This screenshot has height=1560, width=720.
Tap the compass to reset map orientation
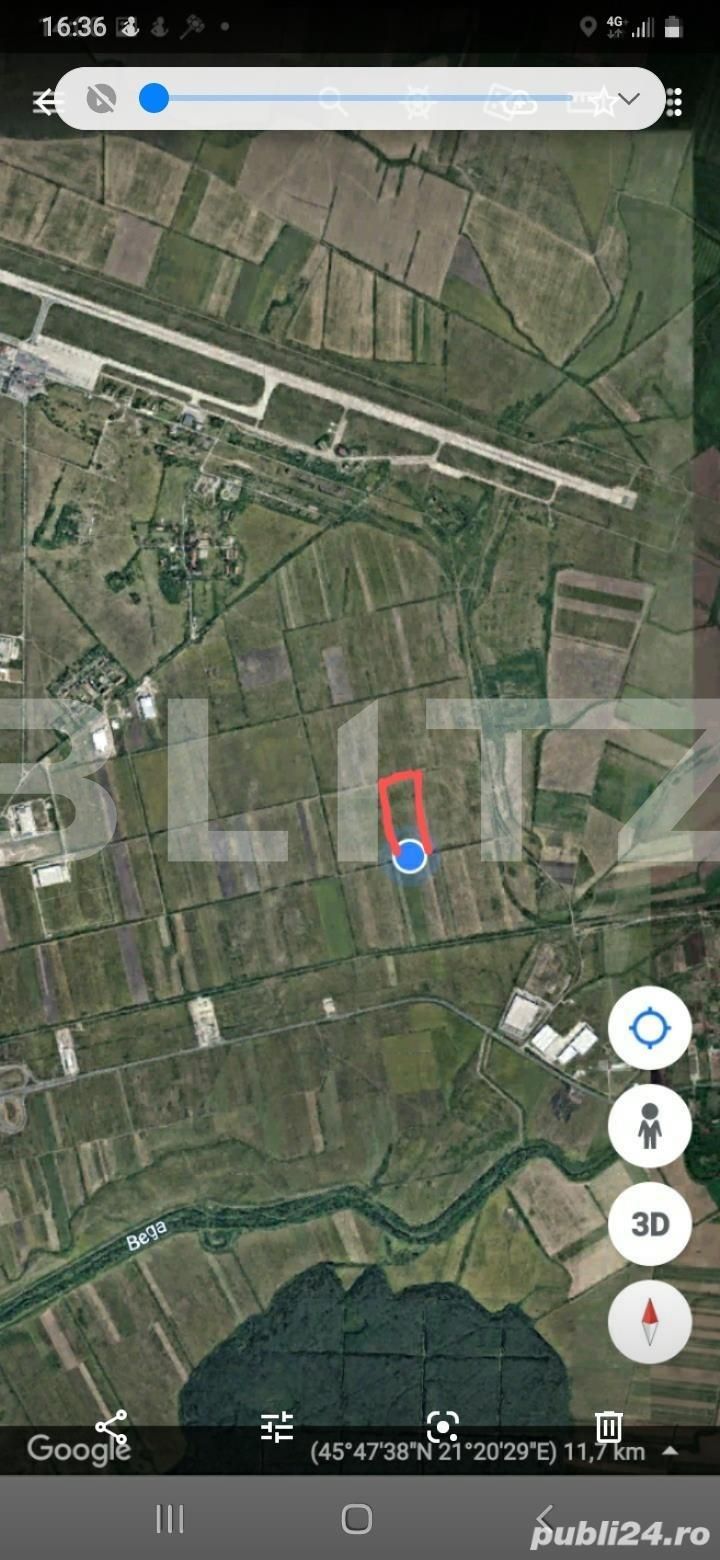[651, 1320]
